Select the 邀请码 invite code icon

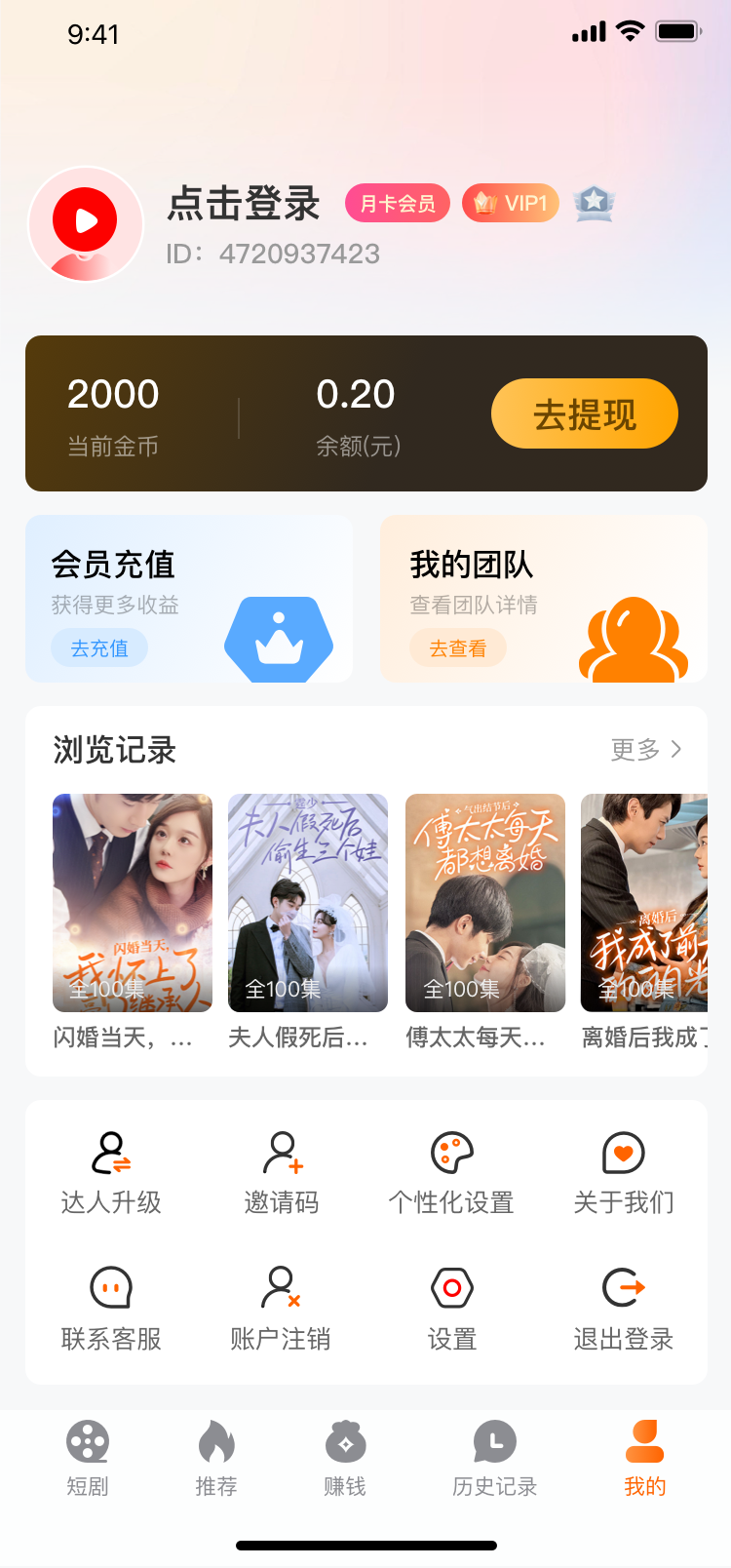pos(283,1156)
